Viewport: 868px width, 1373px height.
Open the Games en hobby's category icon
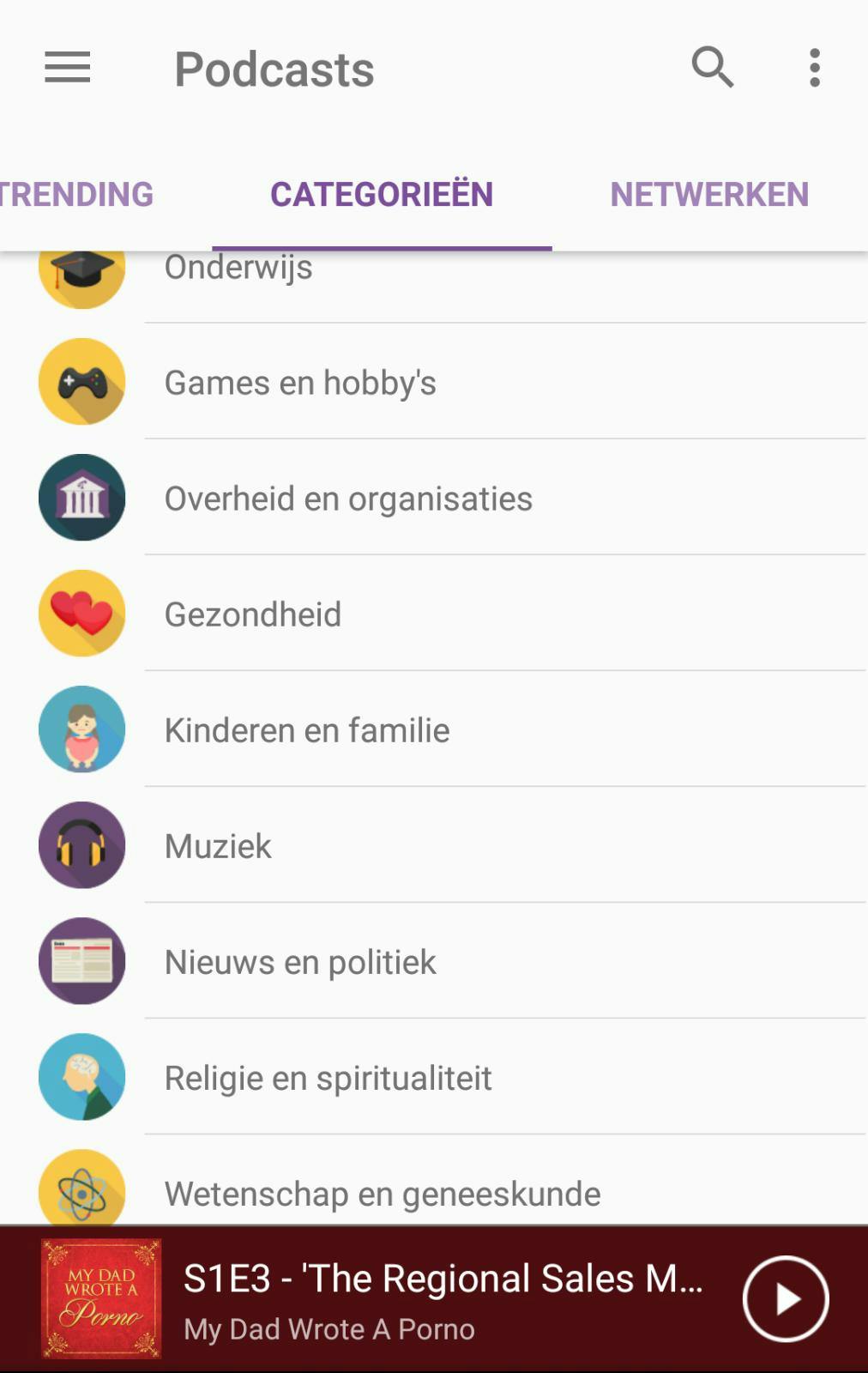click(81, 381)
